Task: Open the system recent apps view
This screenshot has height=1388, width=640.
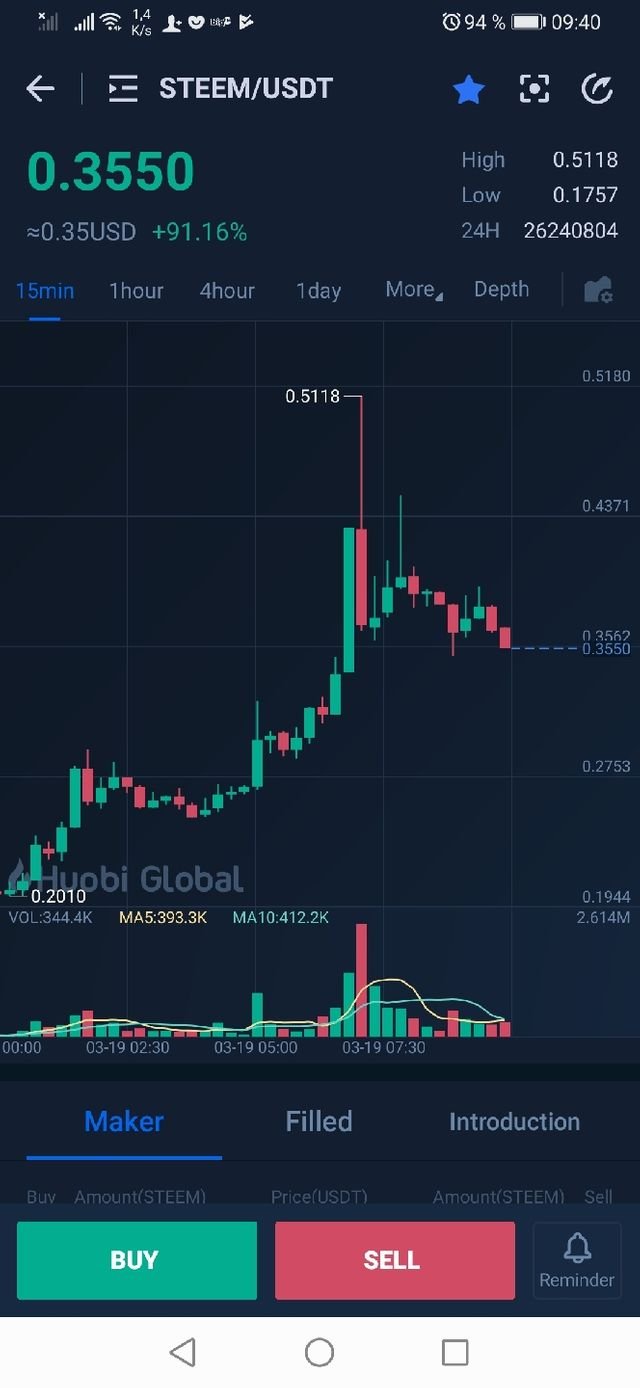Action: [455, 1353]
